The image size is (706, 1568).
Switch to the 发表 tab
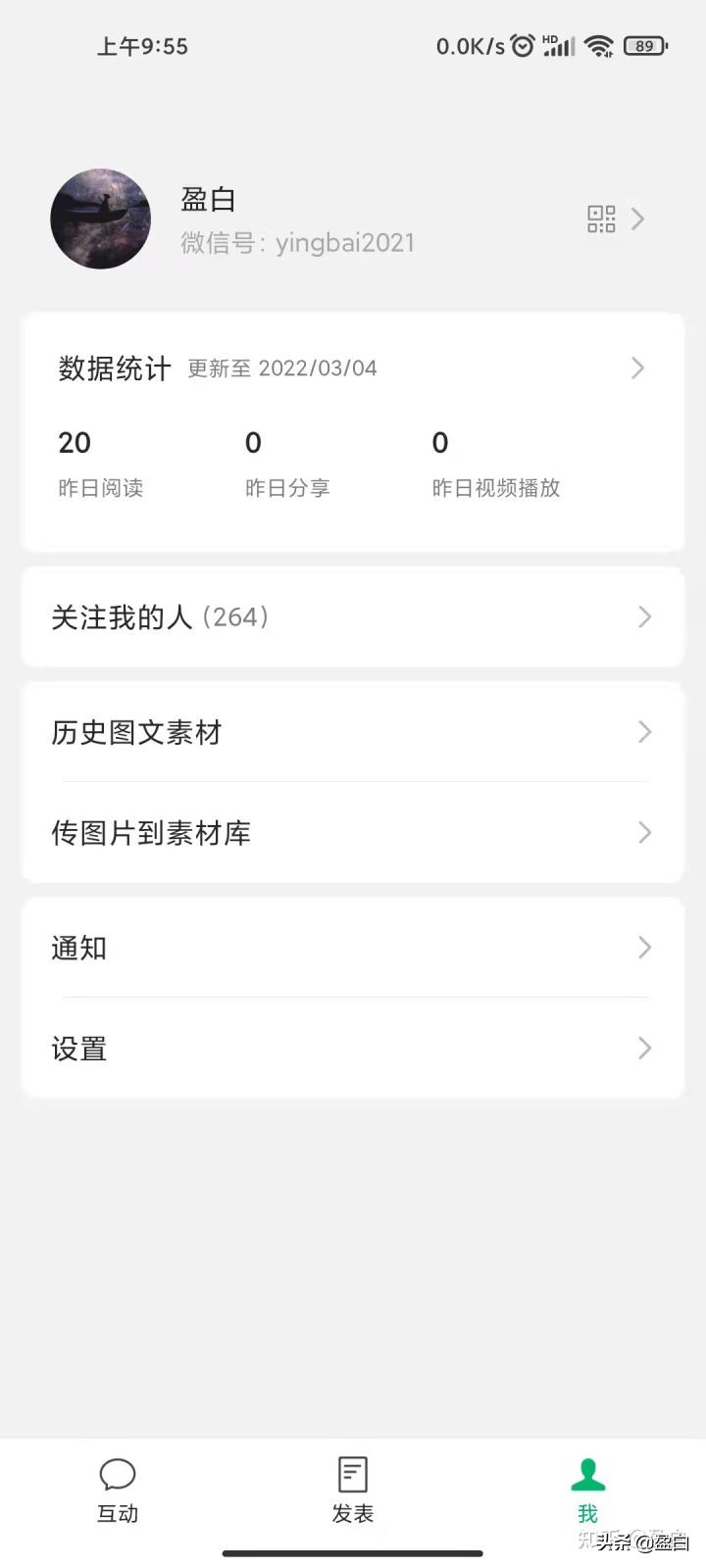point(352,1490)
